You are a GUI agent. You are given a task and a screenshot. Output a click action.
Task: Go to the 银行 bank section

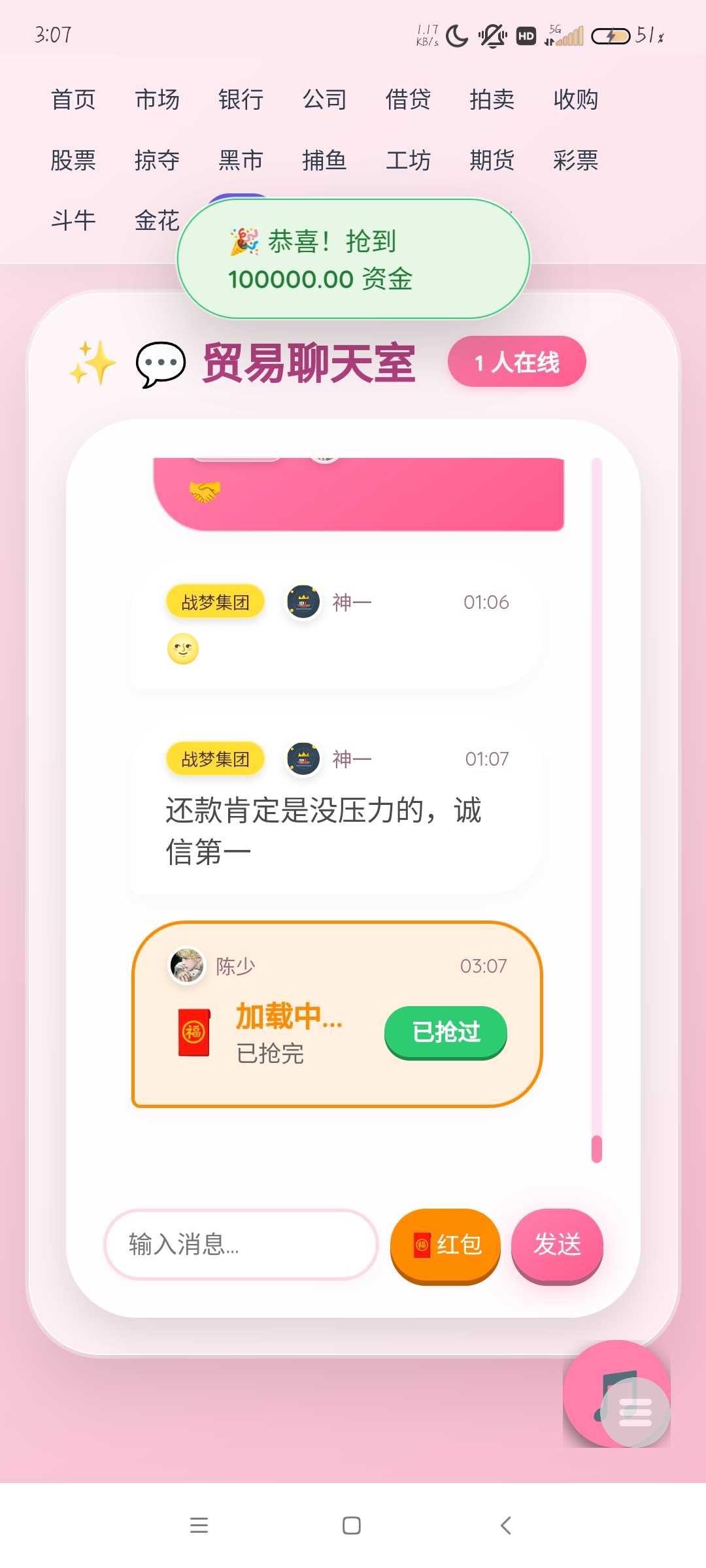tap(241, 99)
